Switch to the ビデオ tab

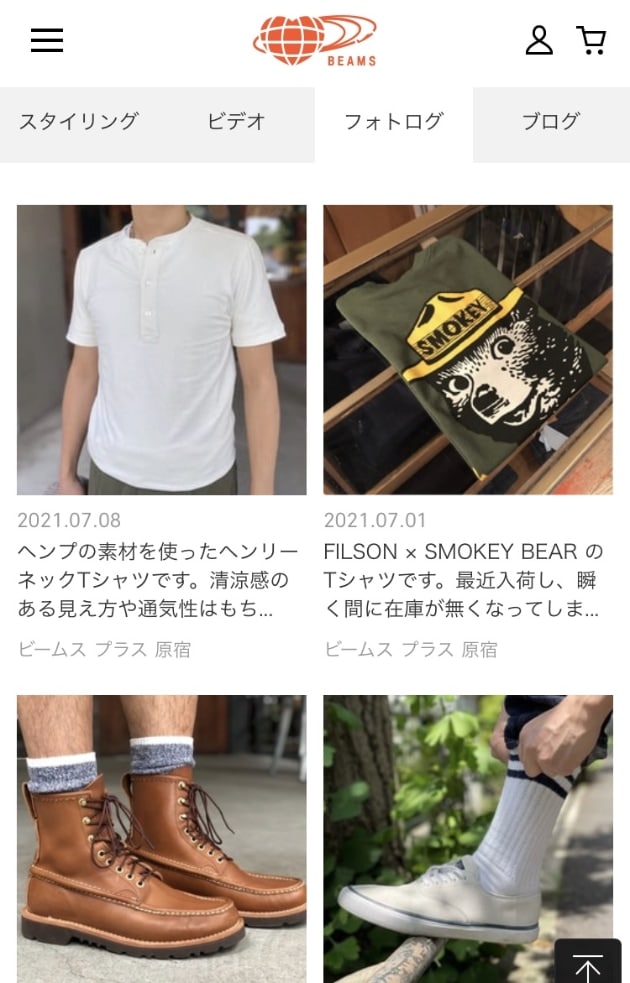(236, 122)
